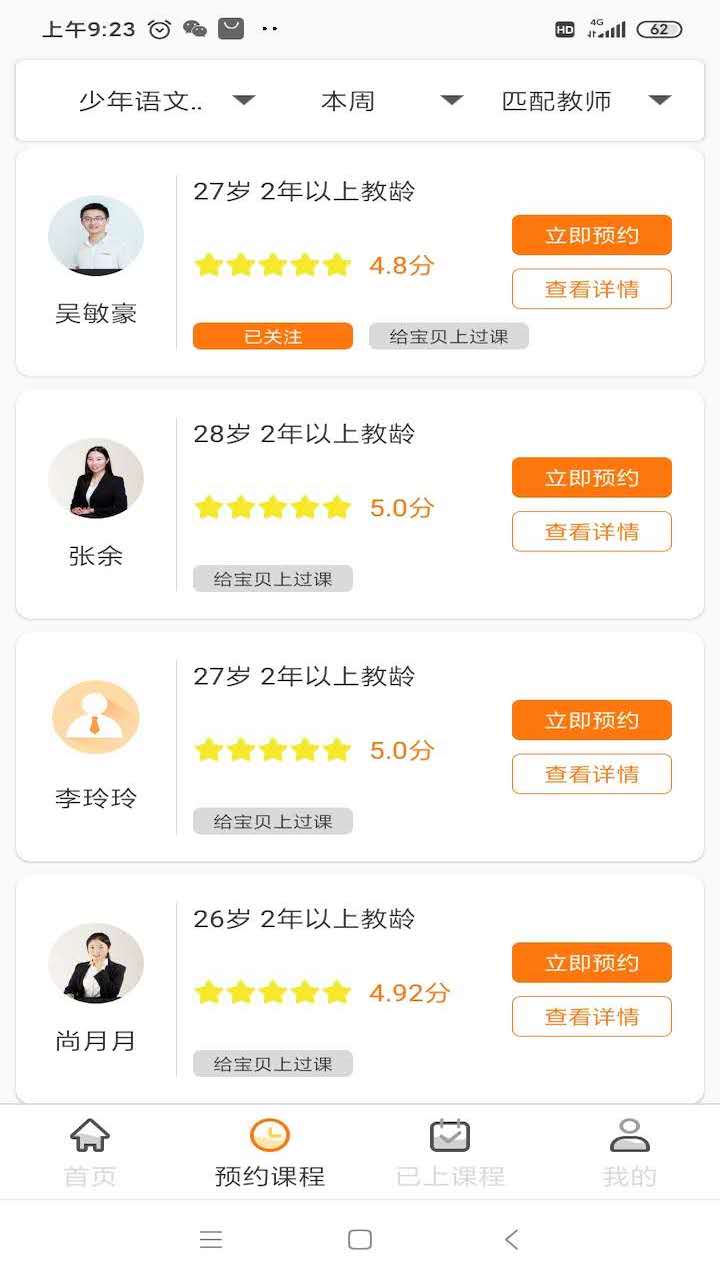Switch to the 我的 profile tab
The height and width of the screenshot is (1280, 720).
630,1153
